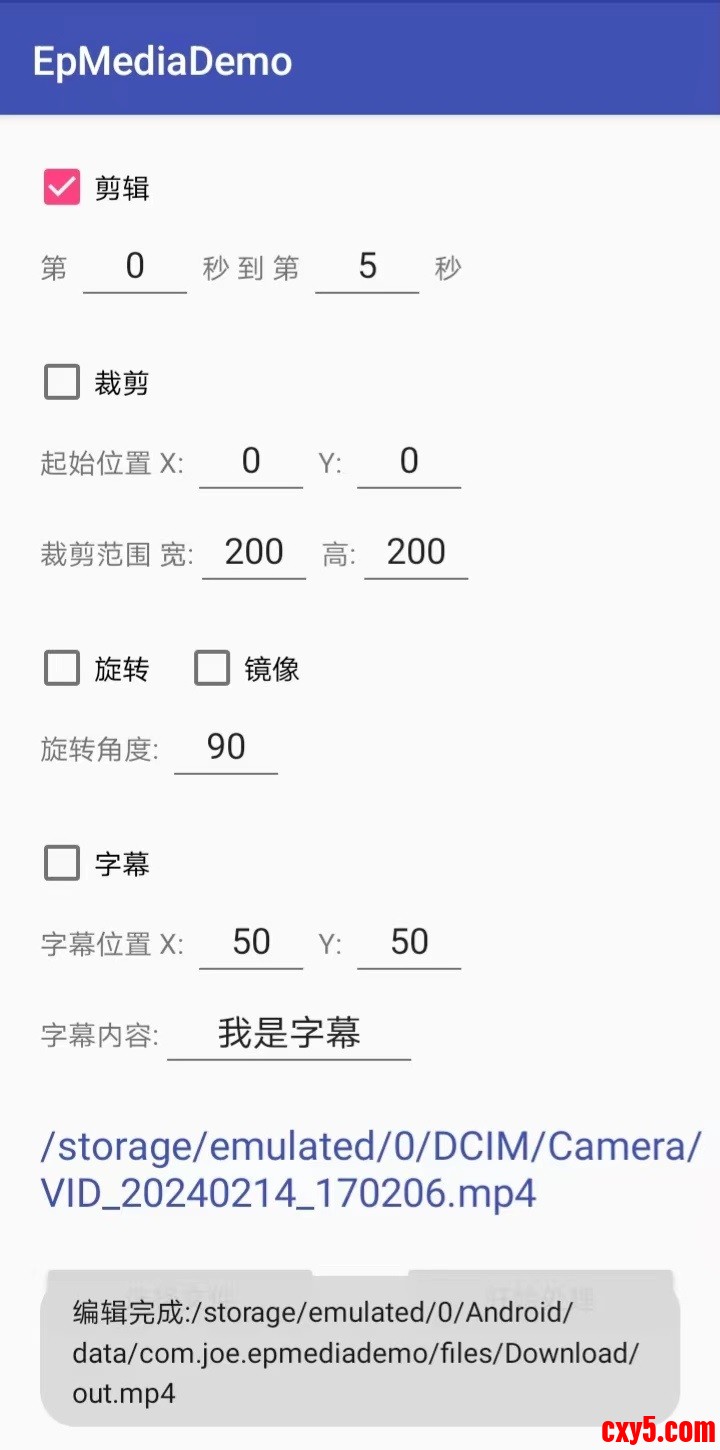Edit the clip start second field
The width and height of the screenshot is (720, 1450).
(135, 266)
